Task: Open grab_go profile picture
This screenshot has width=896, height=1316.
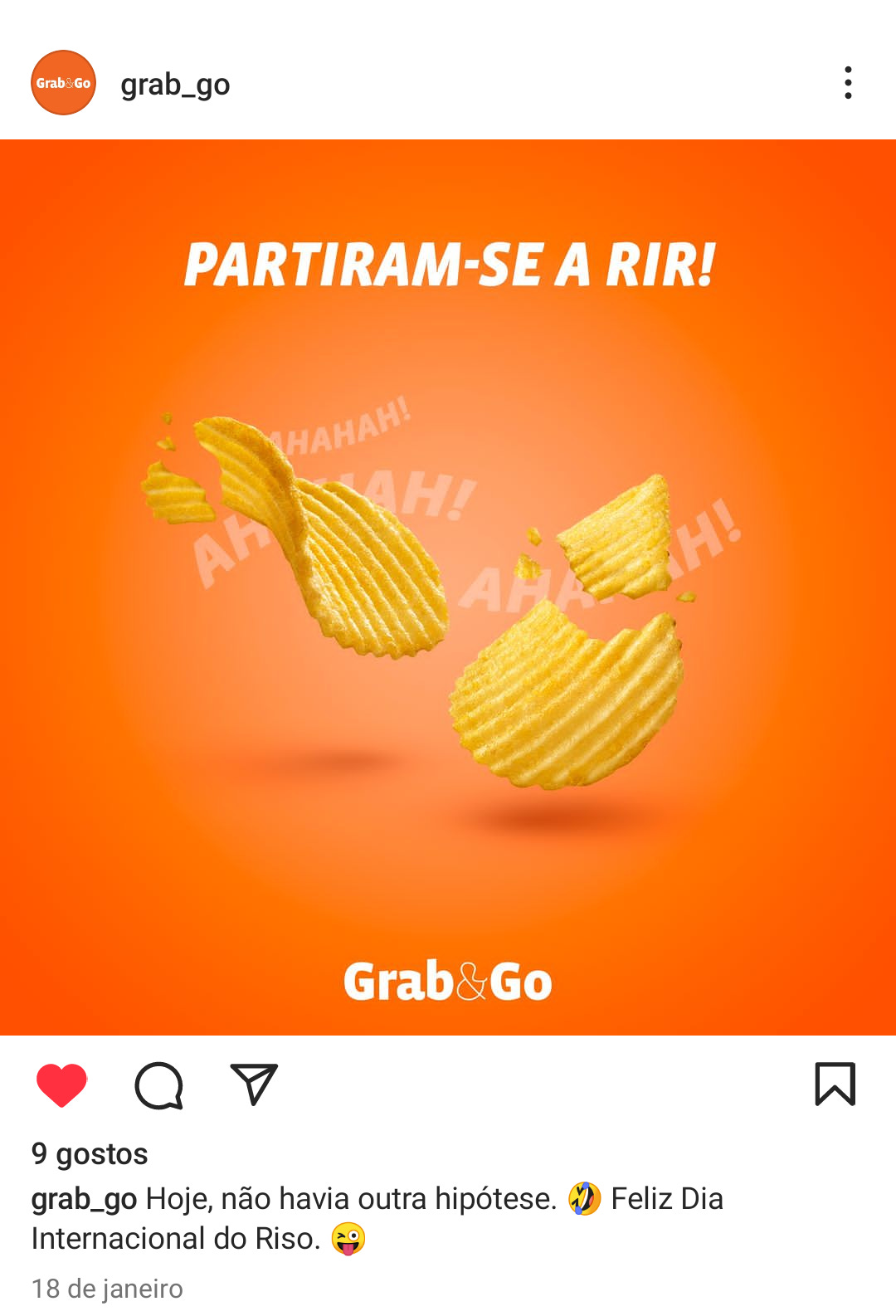Action: click(x=63, y=83)
